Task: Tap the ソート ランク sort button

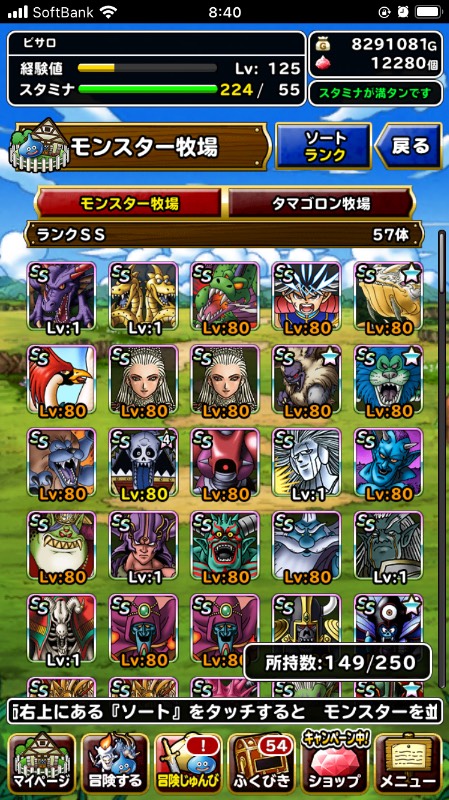Action: coord(323,146)
